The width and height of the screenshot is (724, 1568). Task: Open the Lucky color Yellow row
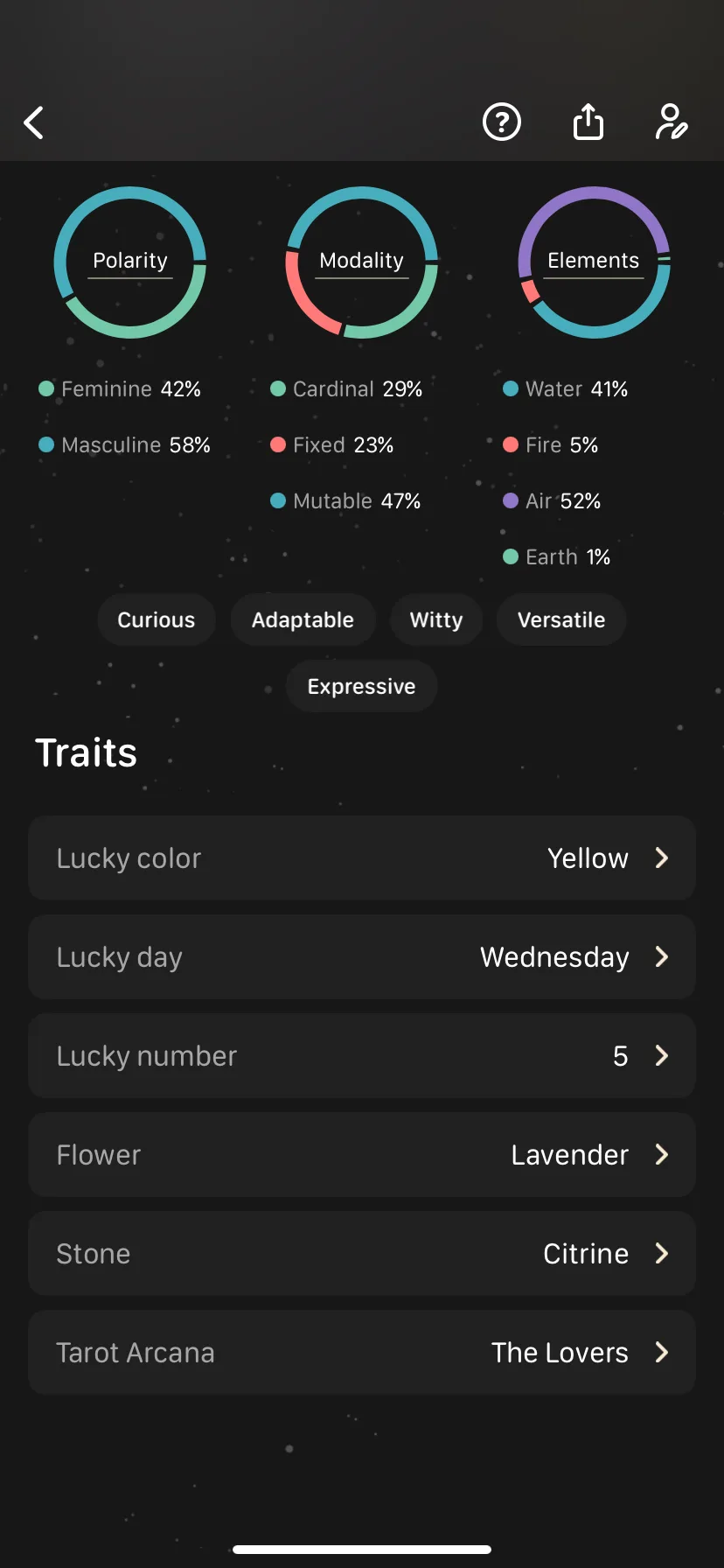[362, 858]
